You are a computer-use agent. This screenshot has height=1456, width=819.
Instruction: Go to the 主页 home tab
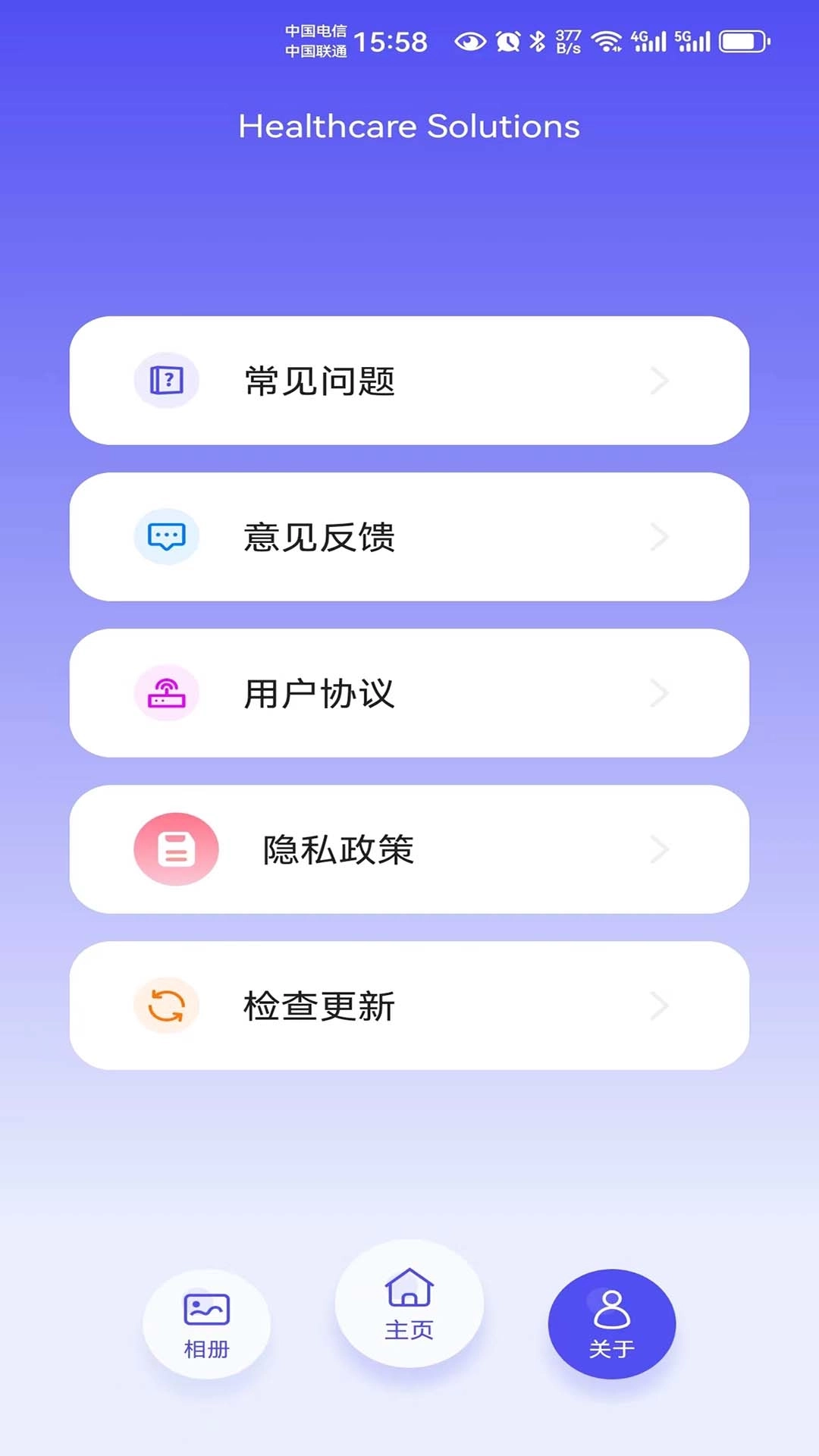point(409,1304)
